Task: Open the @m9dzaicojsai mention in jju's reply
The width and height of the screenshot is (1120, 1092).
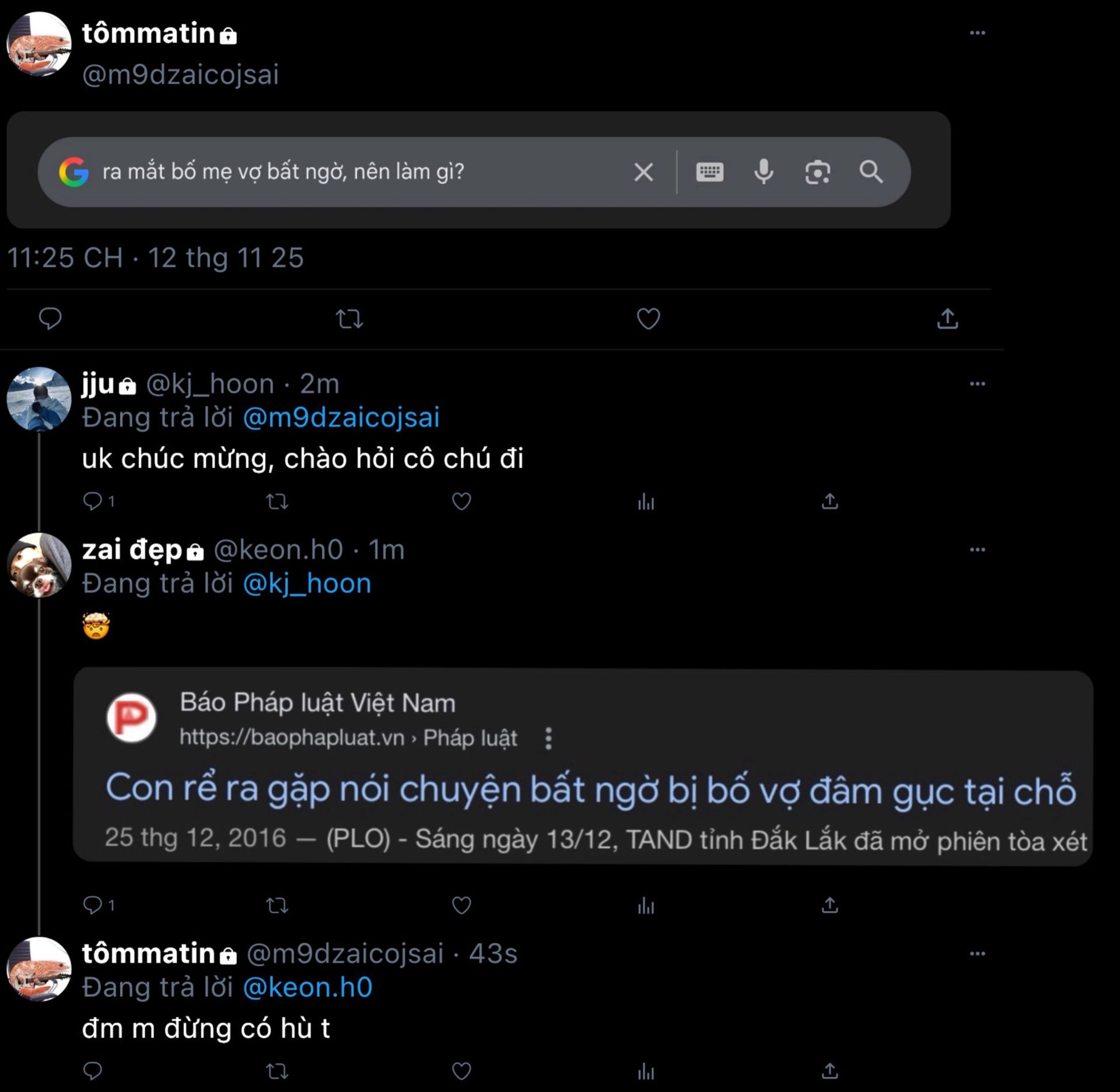Action: (341, 418)
